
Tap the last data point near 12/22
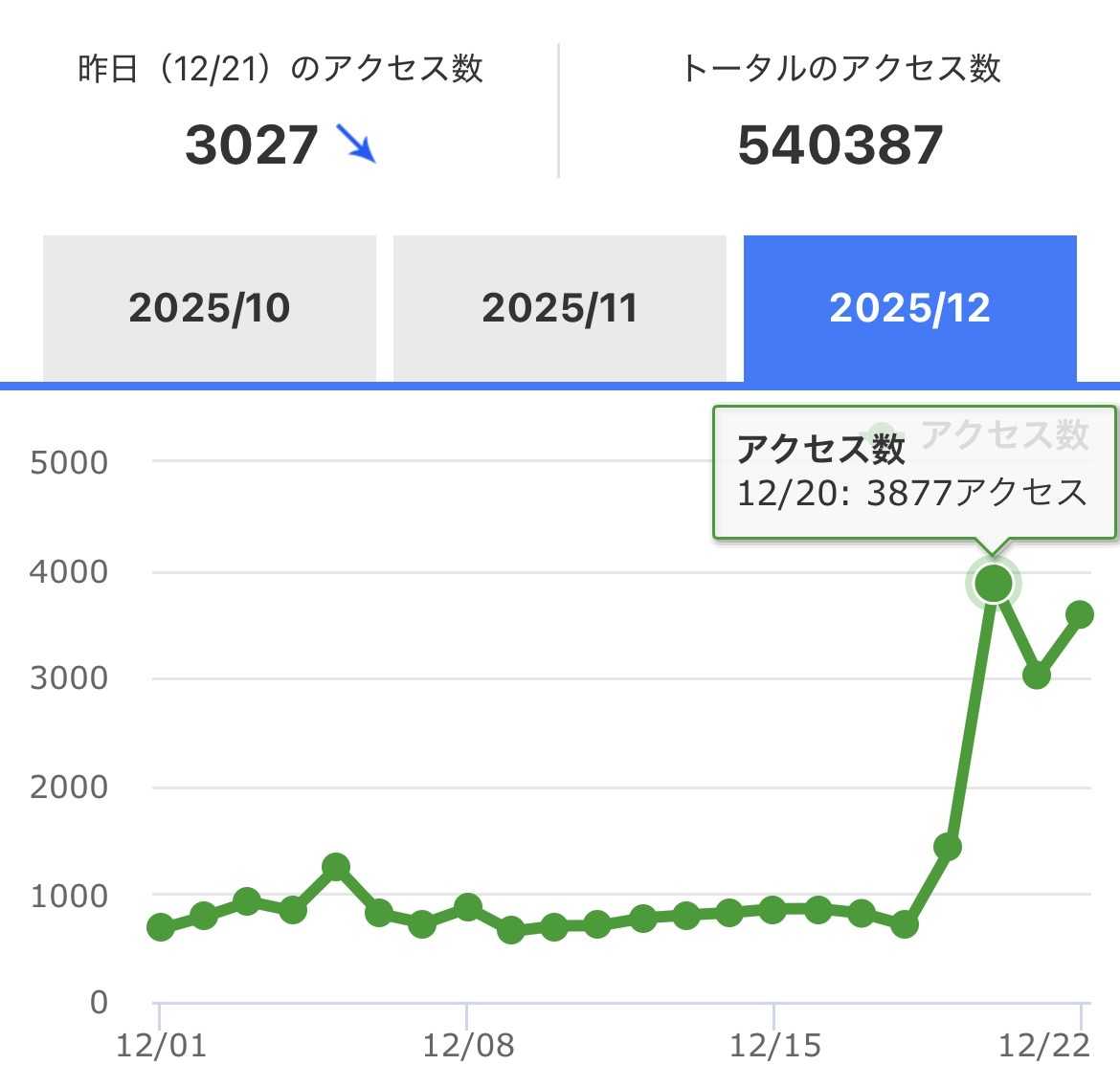(1079, 614)
